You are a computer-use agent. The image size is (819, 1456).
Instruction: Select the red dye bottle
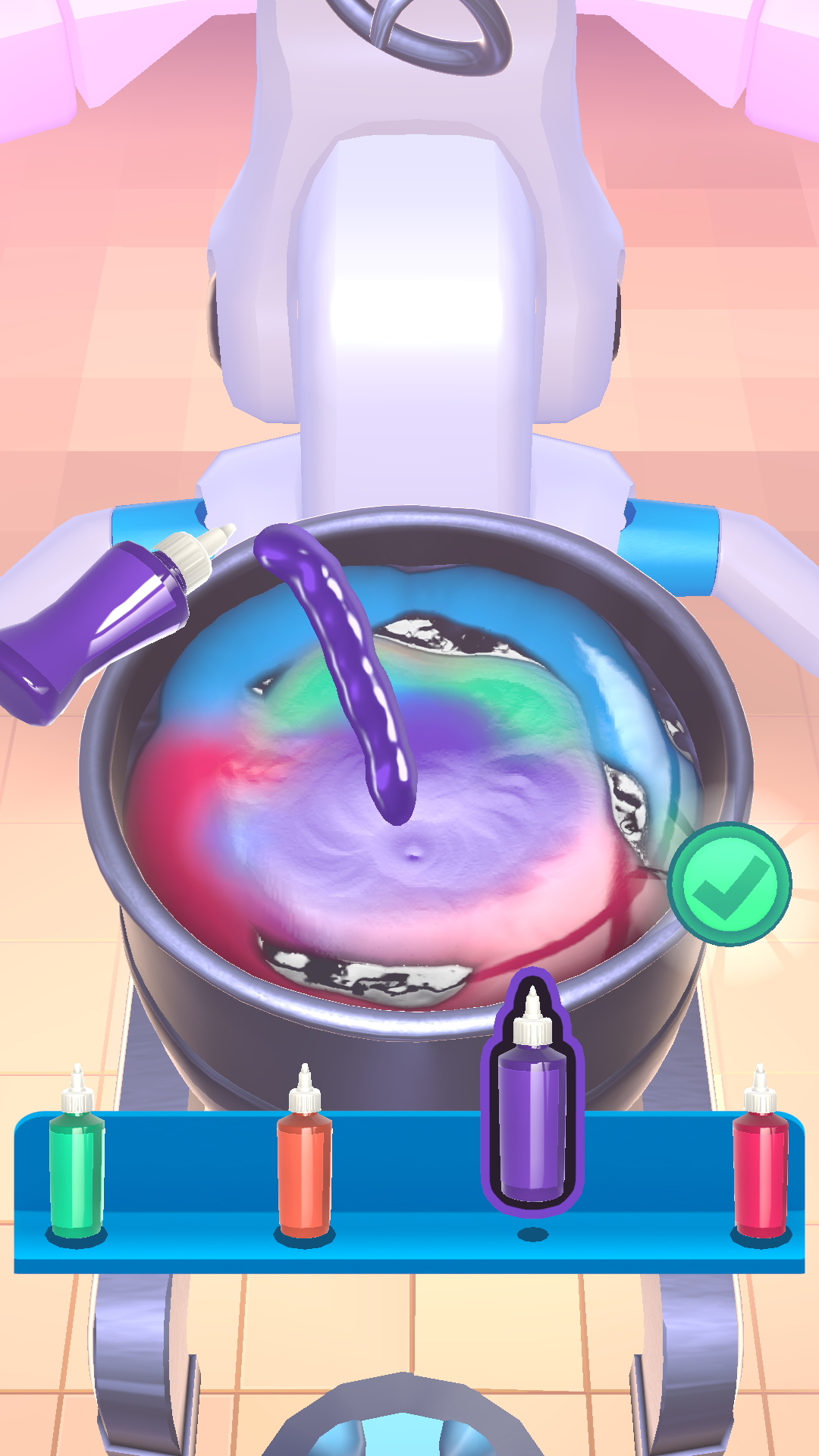[x=760, y=1159]
